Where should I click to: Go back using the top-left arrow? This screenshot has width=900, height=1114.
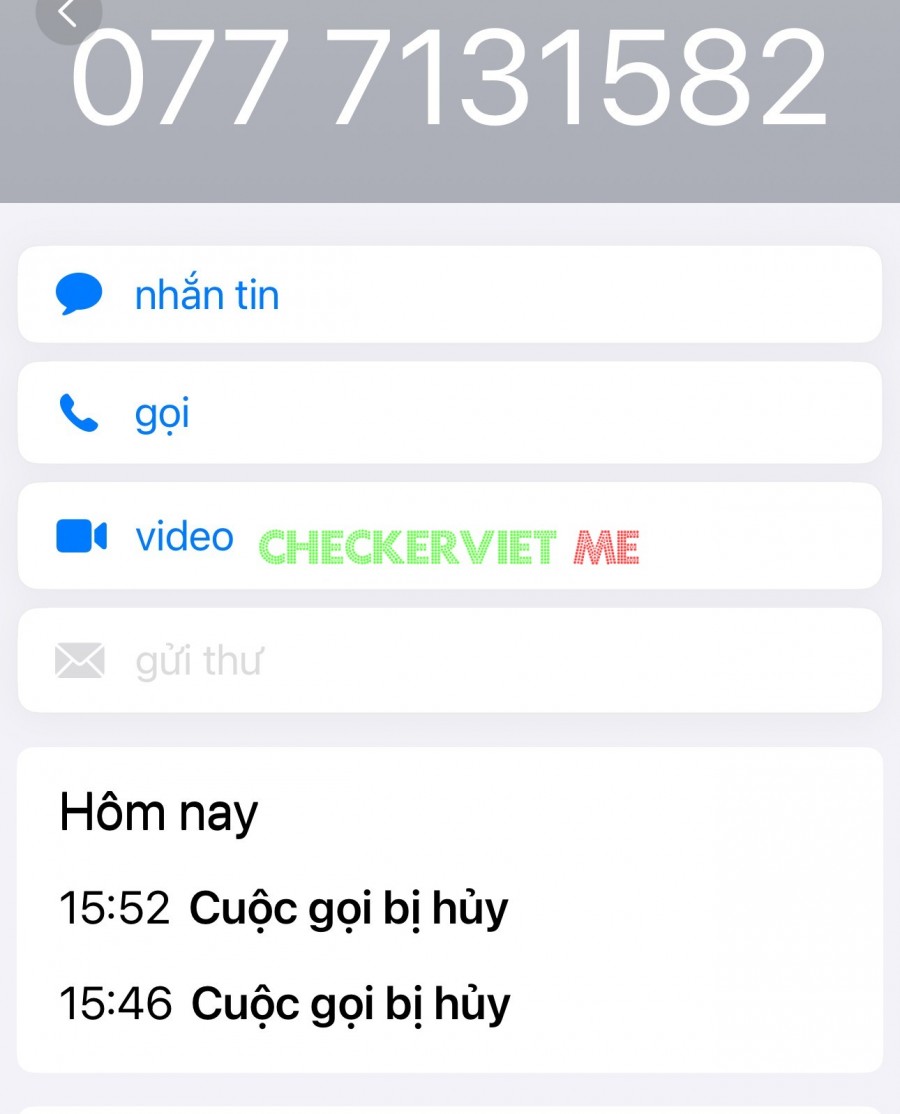67,14
